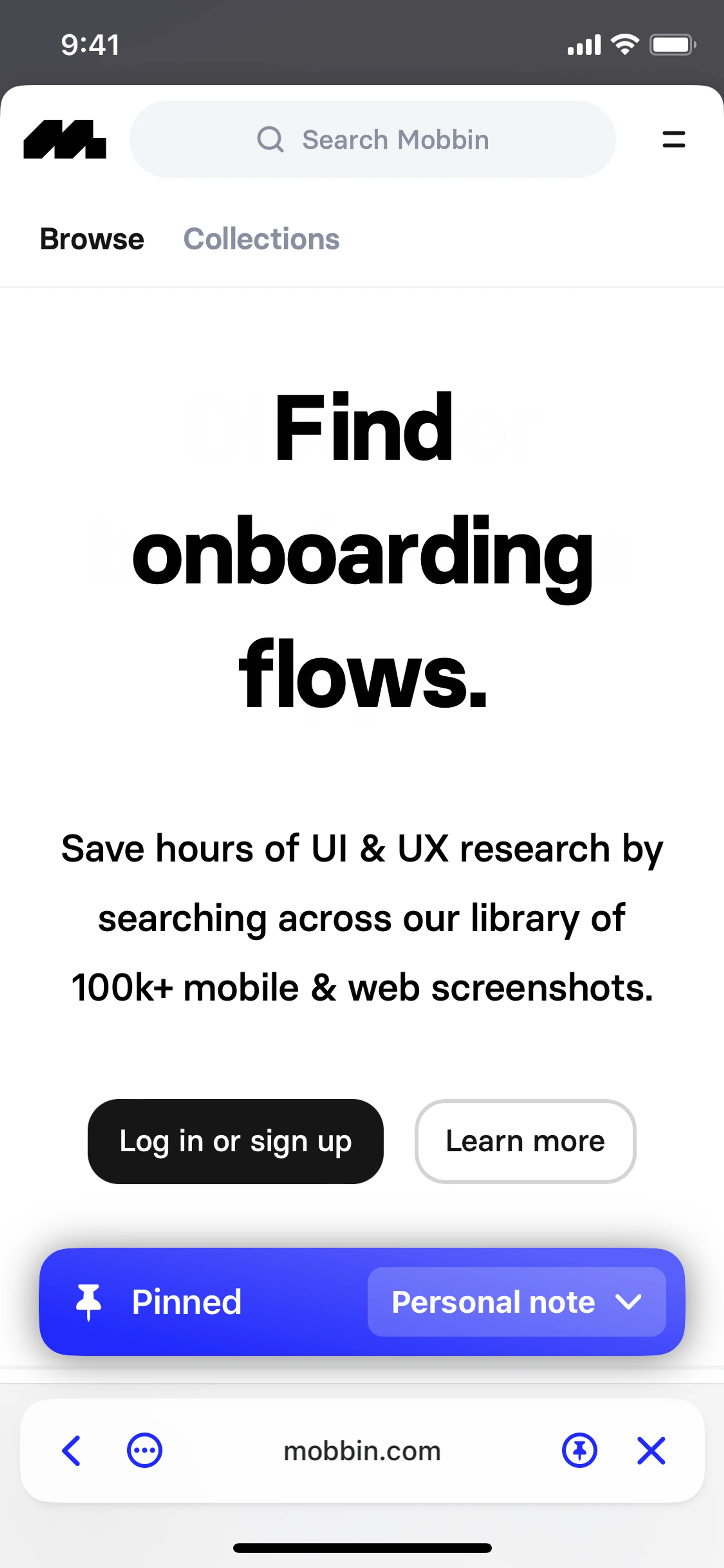The width and height of the screenshot is (724, 1568).
Task: Tap Log in or sign up
Action: (x=235, y=1141)
